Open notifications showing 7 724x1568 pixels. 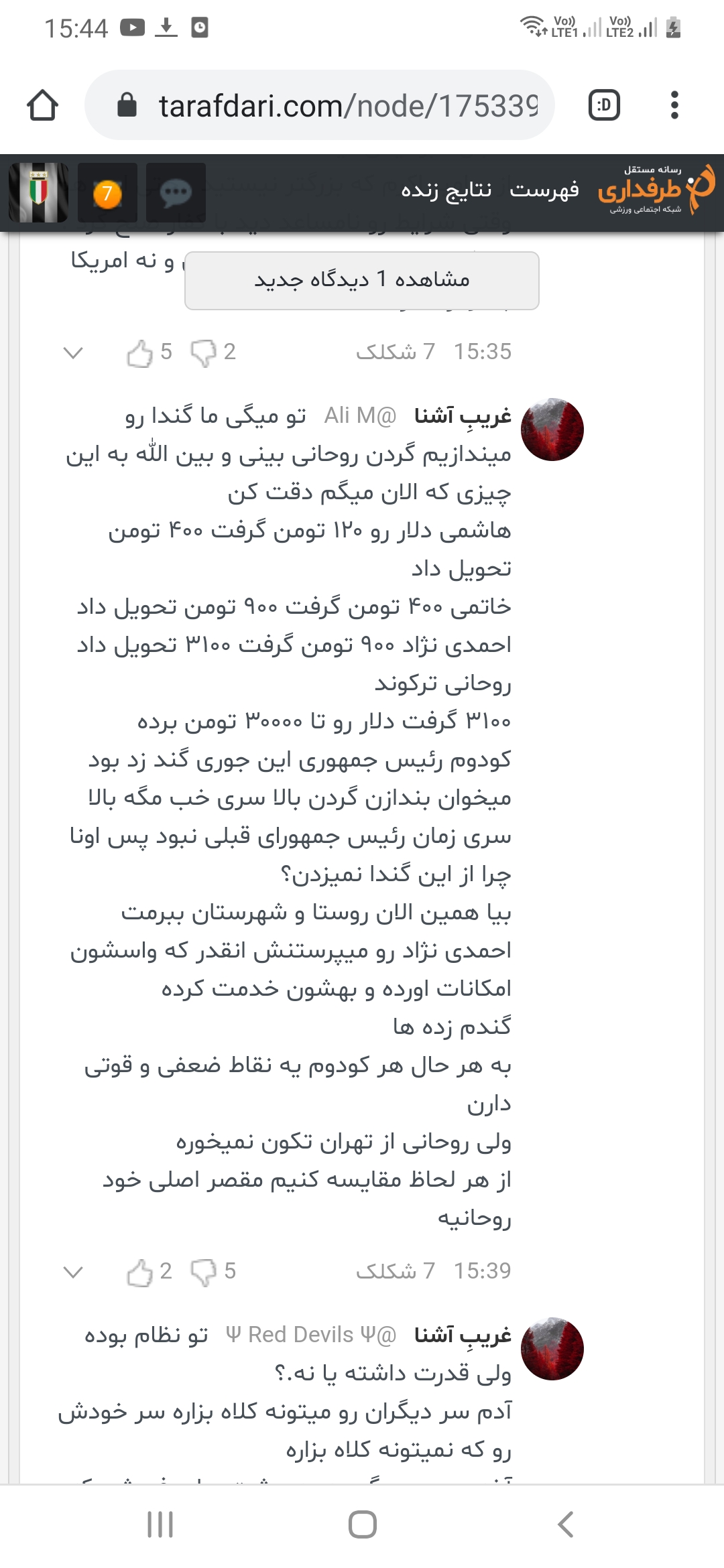107,193
